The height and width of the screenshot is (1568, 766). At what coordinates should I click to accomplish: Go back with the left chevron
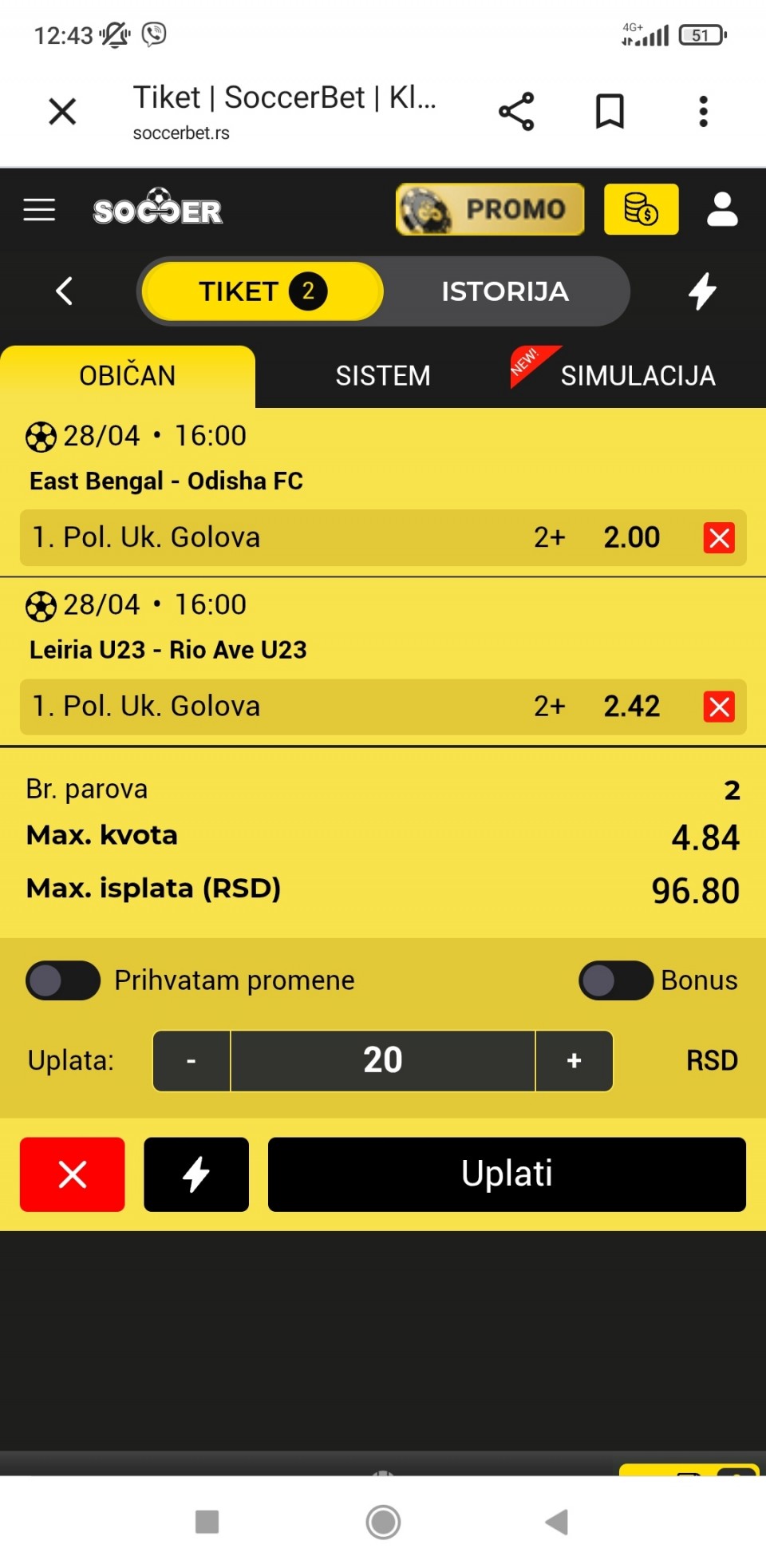pos(65,291)
